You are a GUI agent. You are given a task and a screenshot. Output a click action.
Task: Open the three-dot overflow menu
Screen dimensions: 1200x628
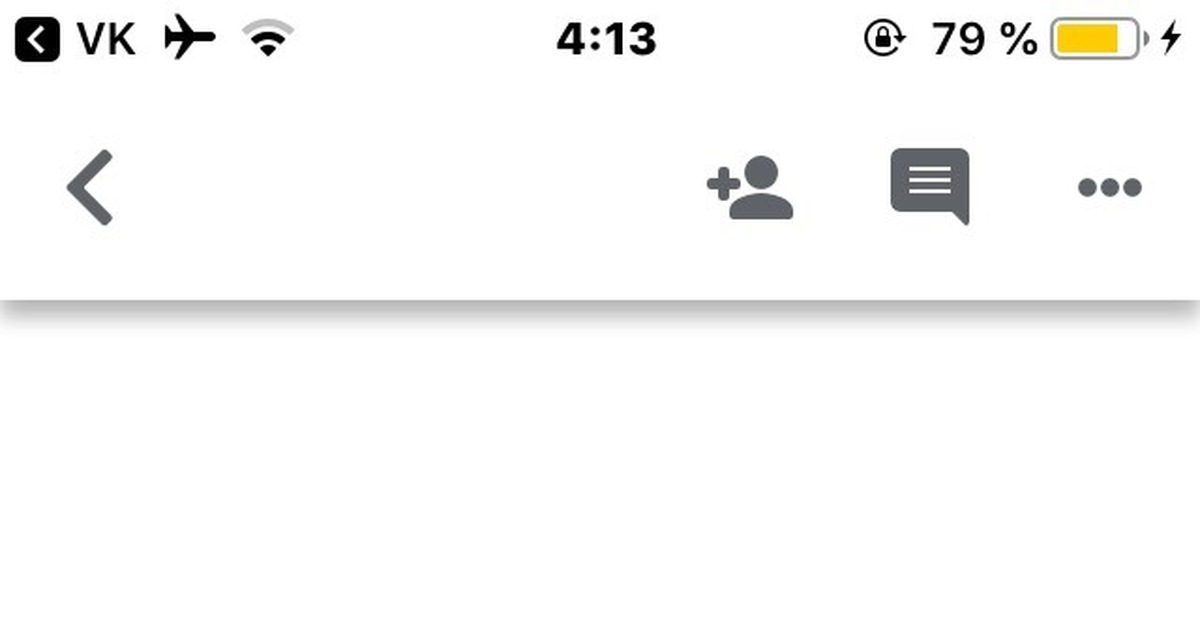pyautogui.click(x=1109, y=187)
